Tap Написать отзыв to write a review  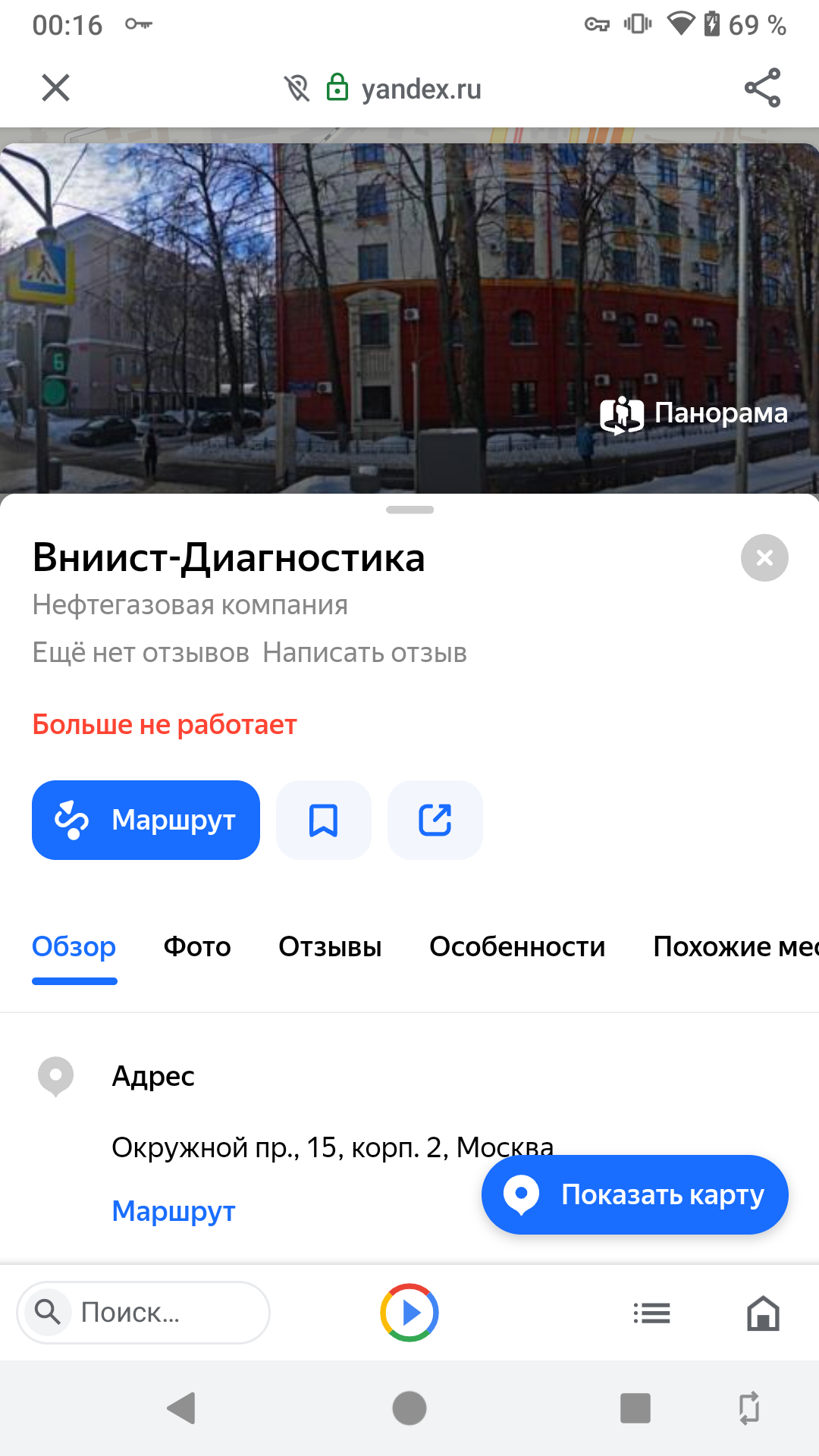click(365, 653)
